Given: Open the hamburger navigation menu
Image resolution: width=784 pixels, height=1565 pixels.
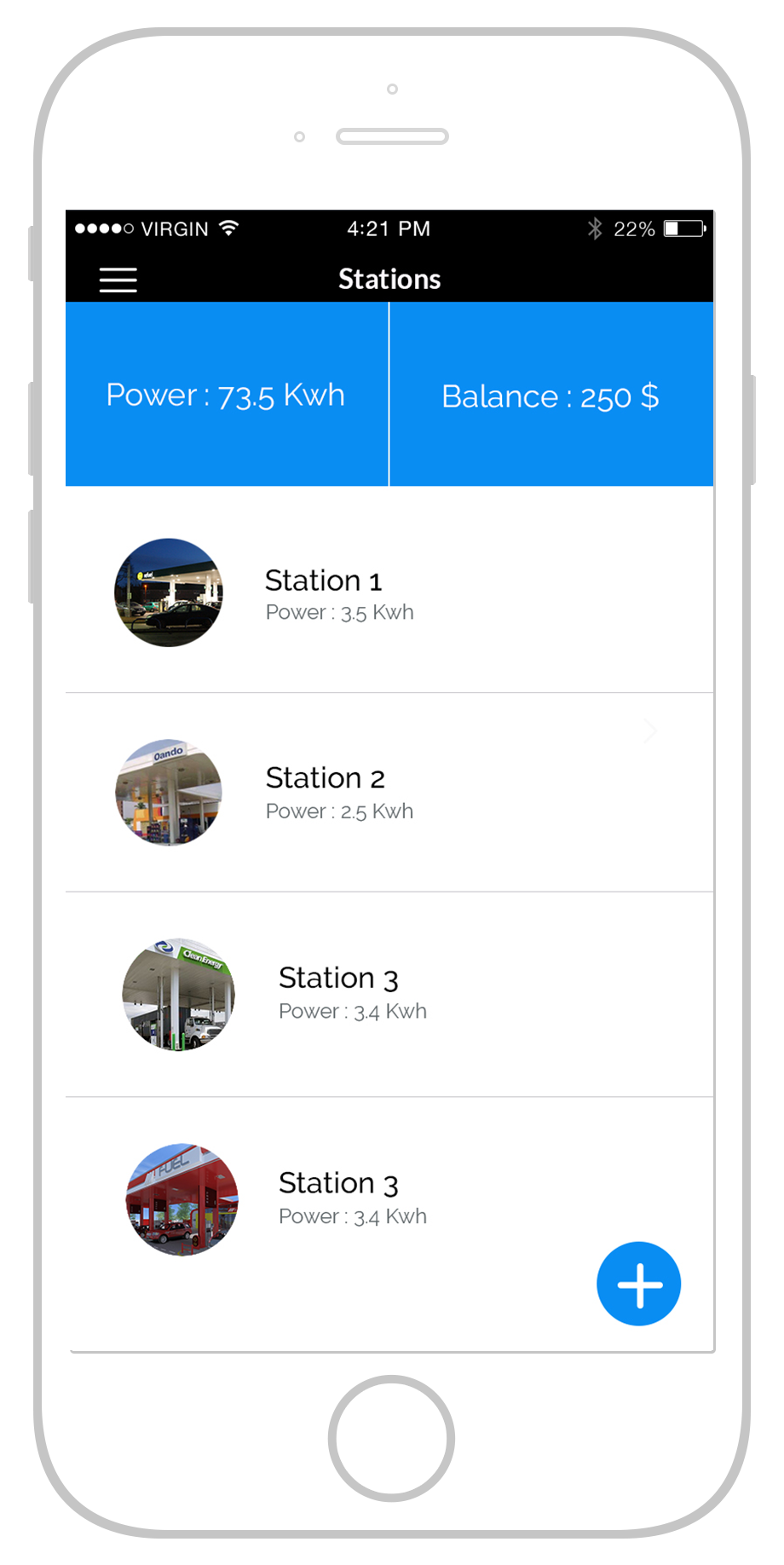Looking at the screenshot, I should point(118,280).
